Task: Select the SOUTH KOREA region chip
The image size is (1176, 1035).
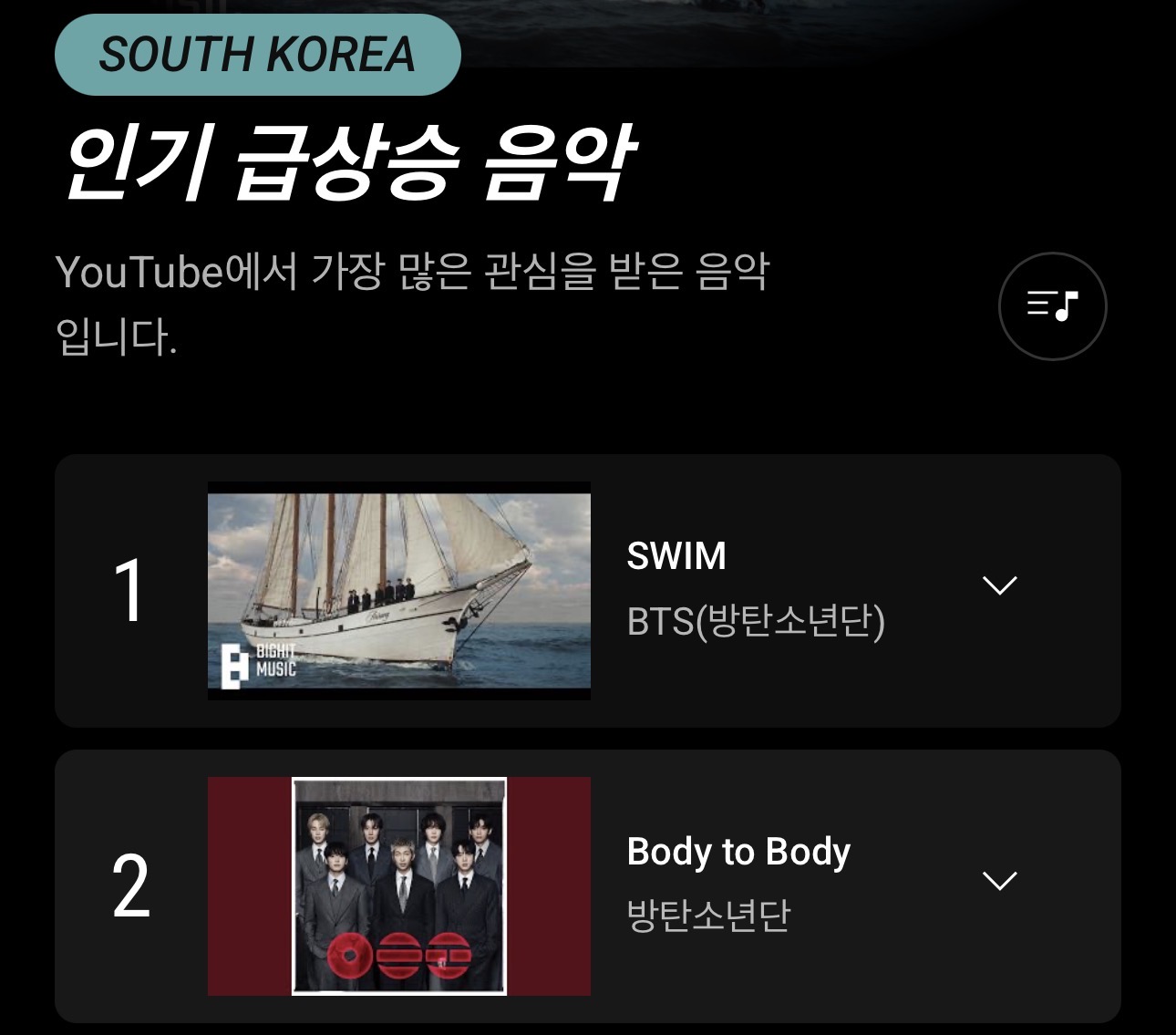Action: 257,55
